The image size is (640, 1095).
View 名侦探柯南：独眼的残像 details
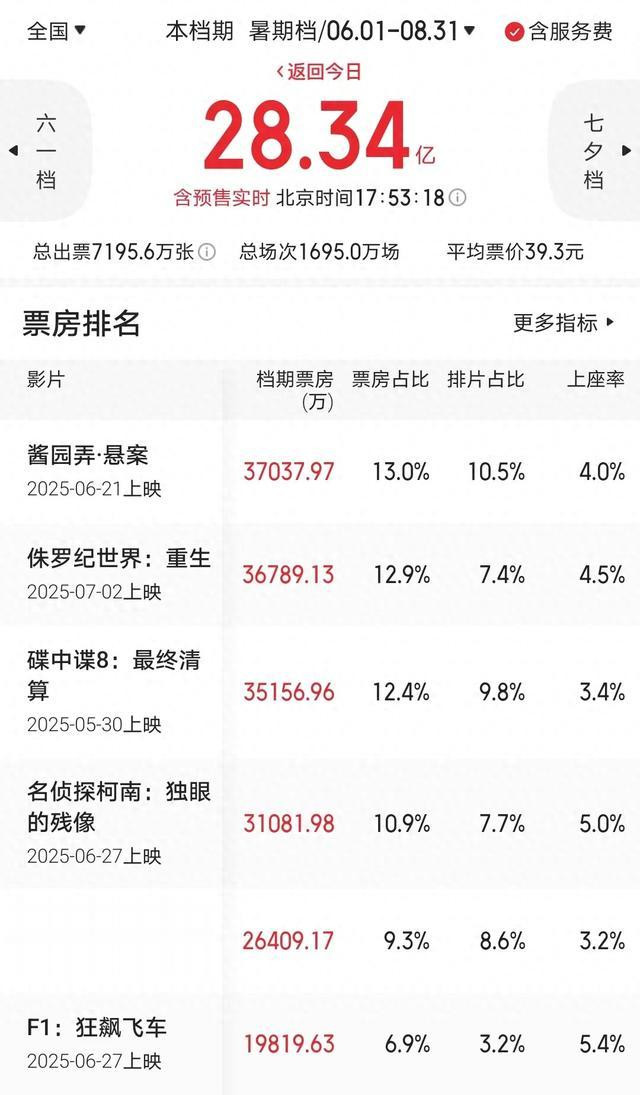click(x=320, y=823)
